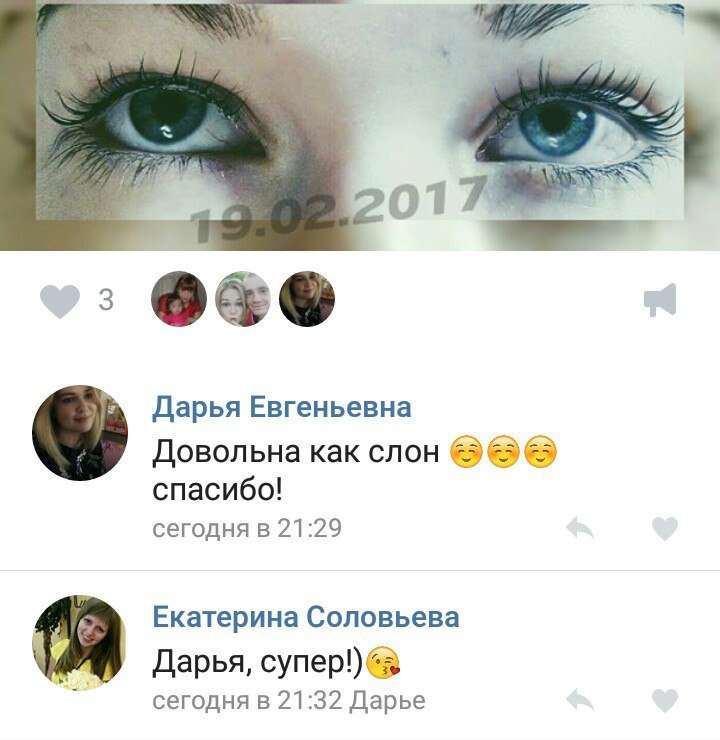Like the post with the heart icon
The width and height of the screenshot is (720, 740).
click(59, 300)
